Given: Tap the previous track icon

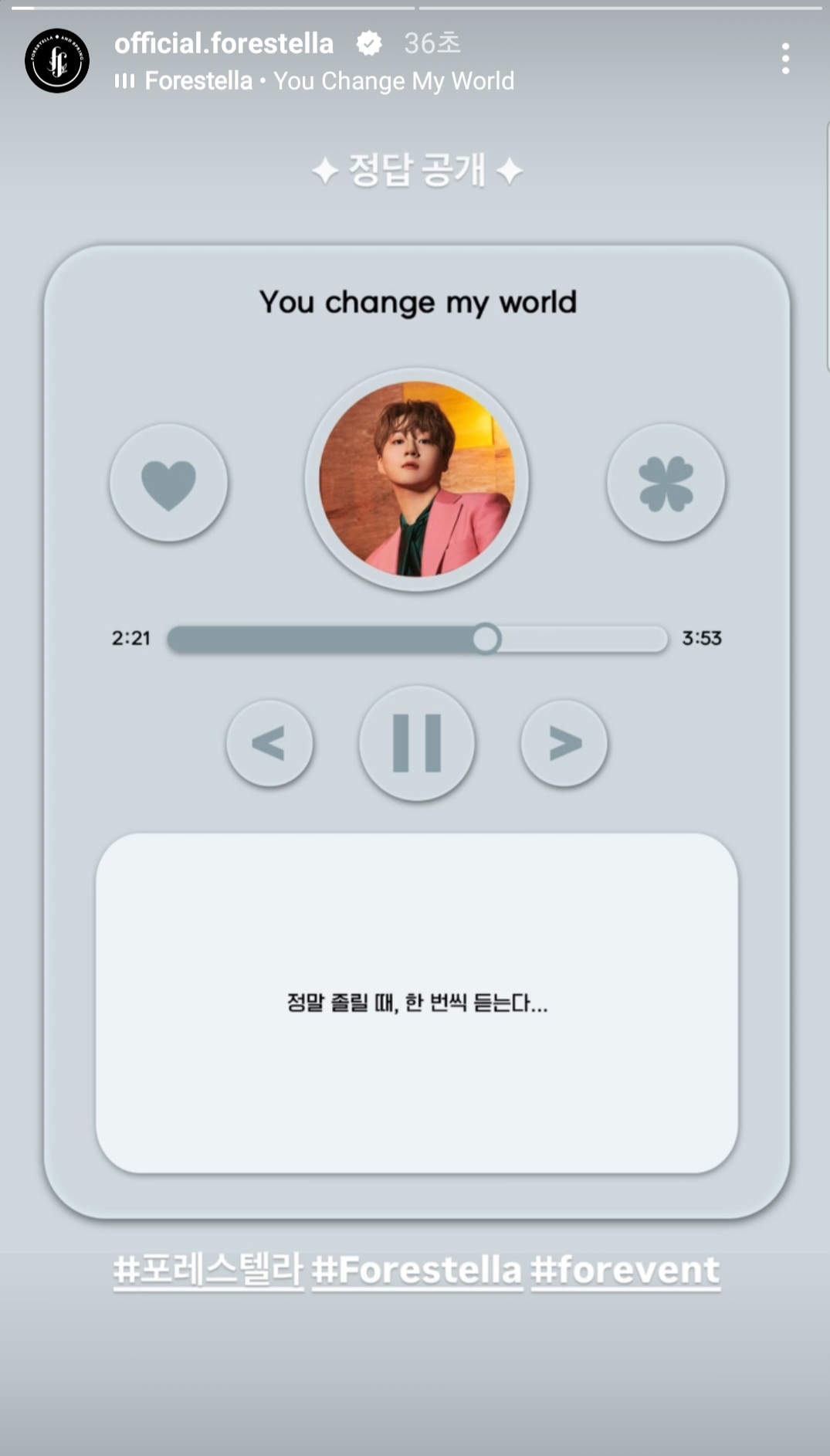Looking at the screenshot, I should [269, 743].
